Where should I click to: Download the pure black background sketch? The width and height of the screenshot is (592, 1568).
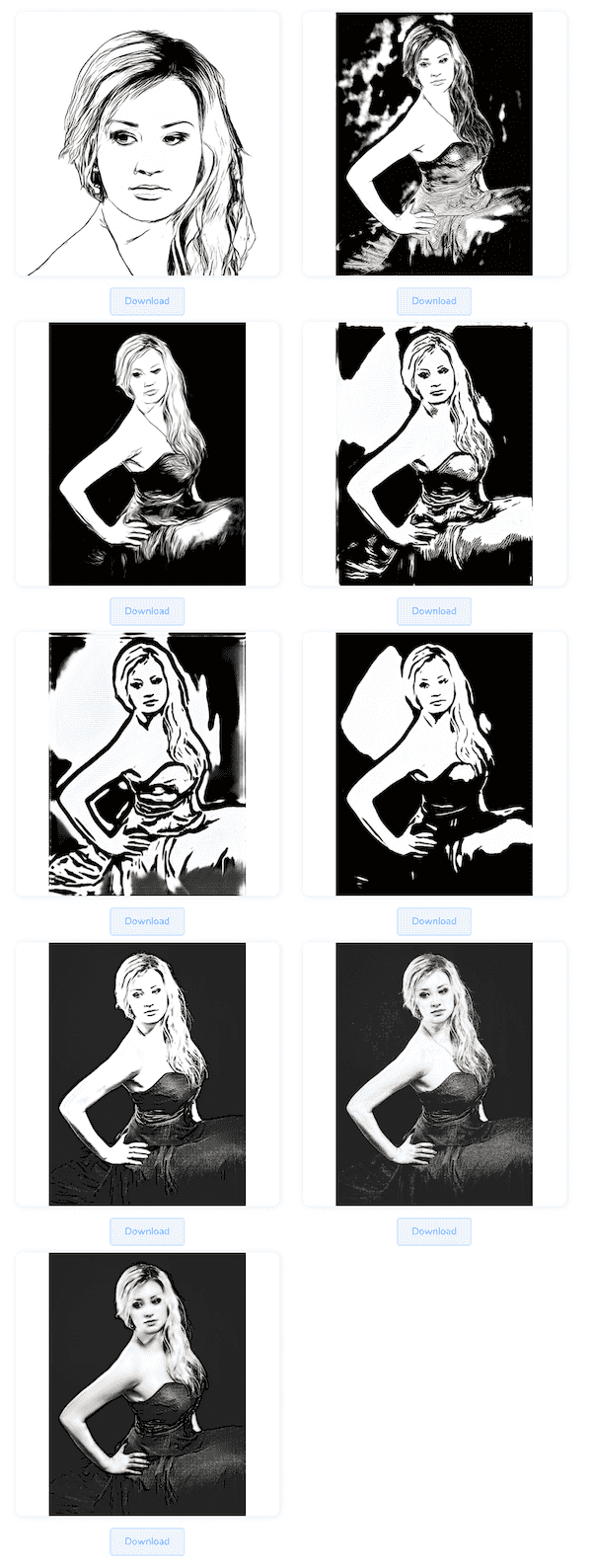point(147,611)
